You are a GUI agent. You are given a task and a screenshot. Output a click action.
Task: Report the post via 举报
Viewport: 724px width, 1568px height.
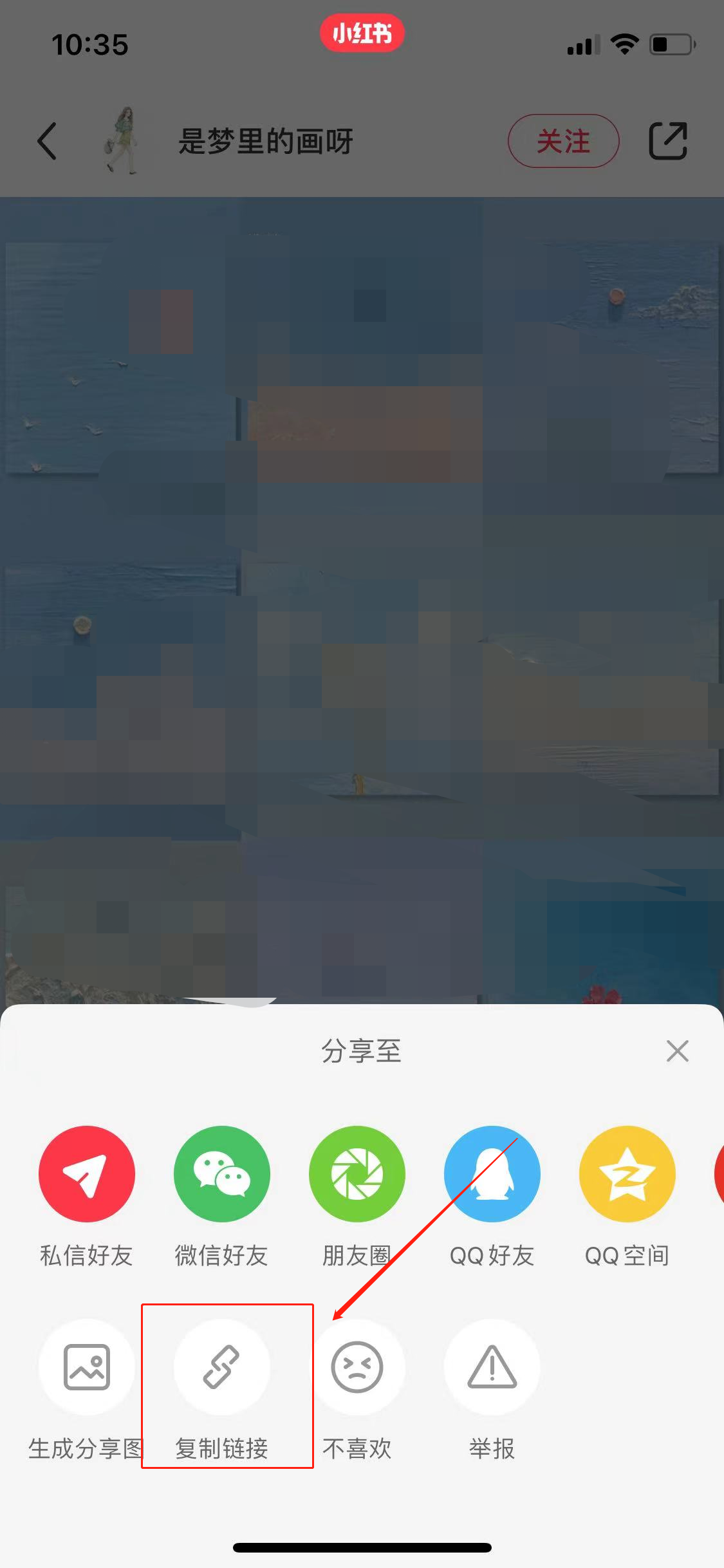click(x=492, y=1367)
